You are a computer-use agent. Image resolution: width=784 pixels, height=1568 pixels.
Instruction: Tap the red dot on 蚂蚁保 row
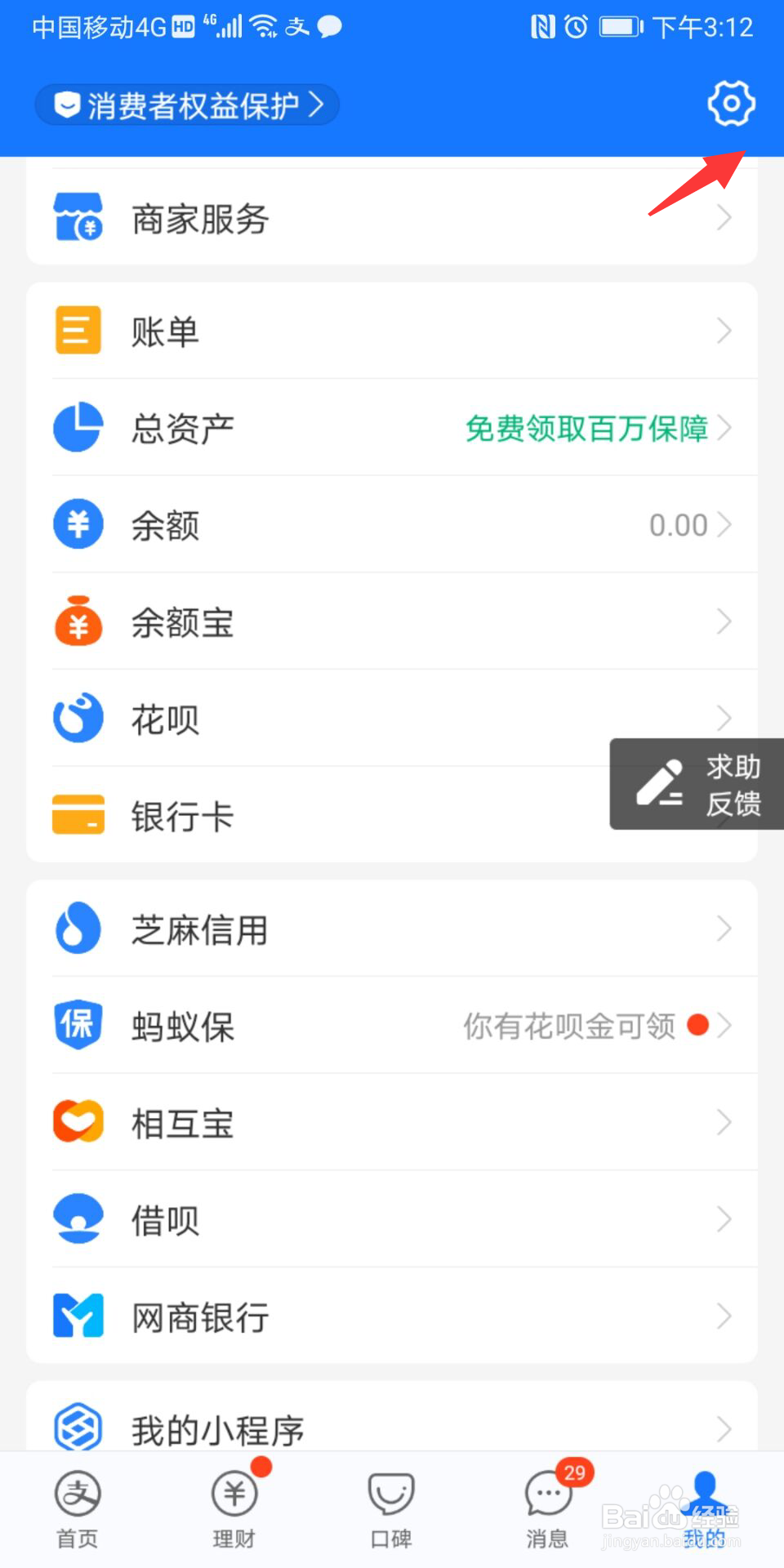698,1026
